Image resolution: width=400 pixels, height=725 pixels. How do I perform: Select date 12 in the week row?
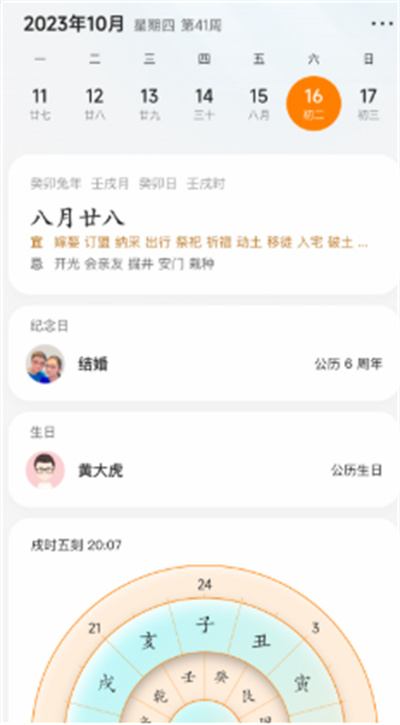[x=94, y=104]
